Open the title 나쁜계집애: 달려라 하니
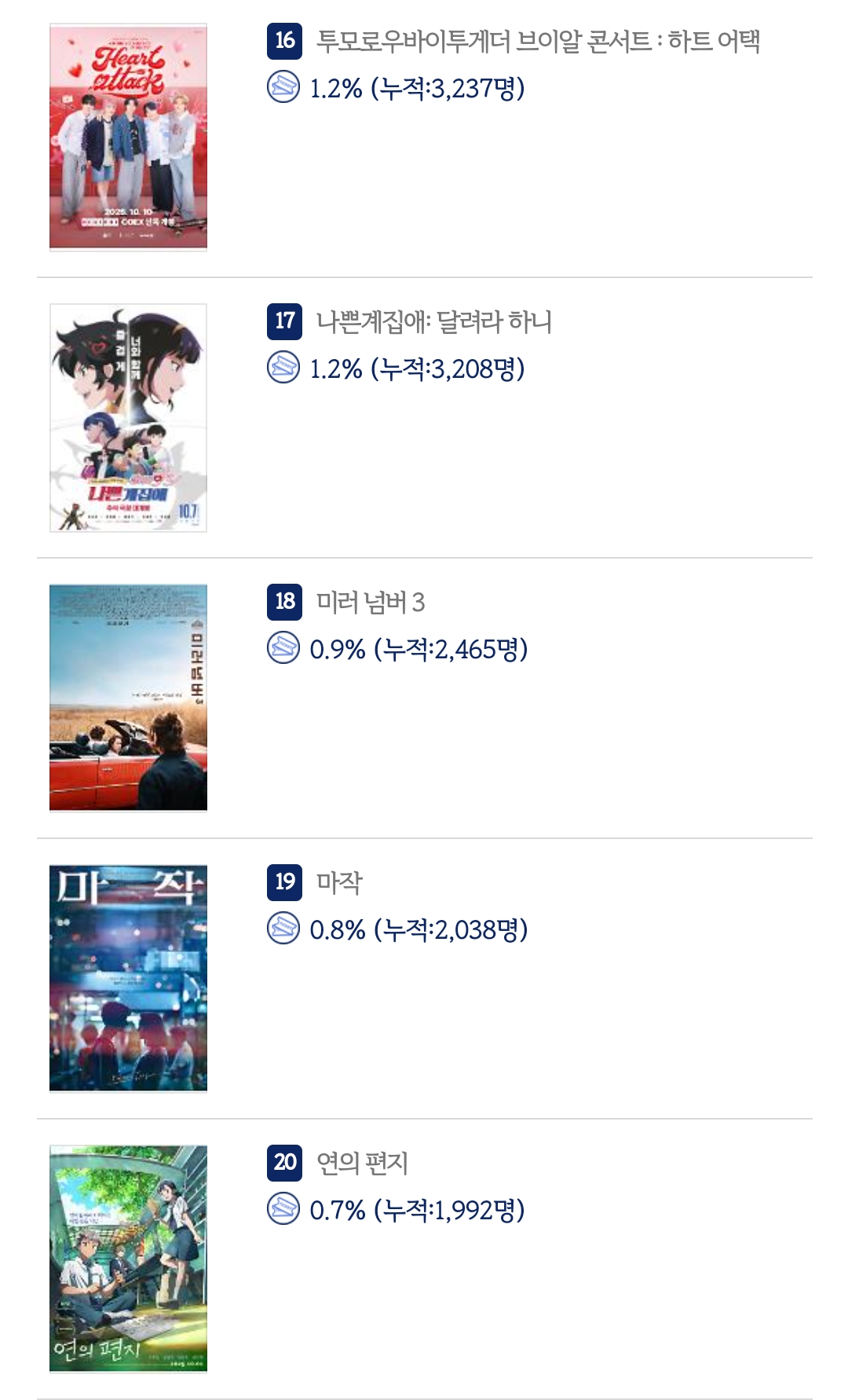Image resolution: width=848 pixels, height=1400 pixels. [434, 321]
